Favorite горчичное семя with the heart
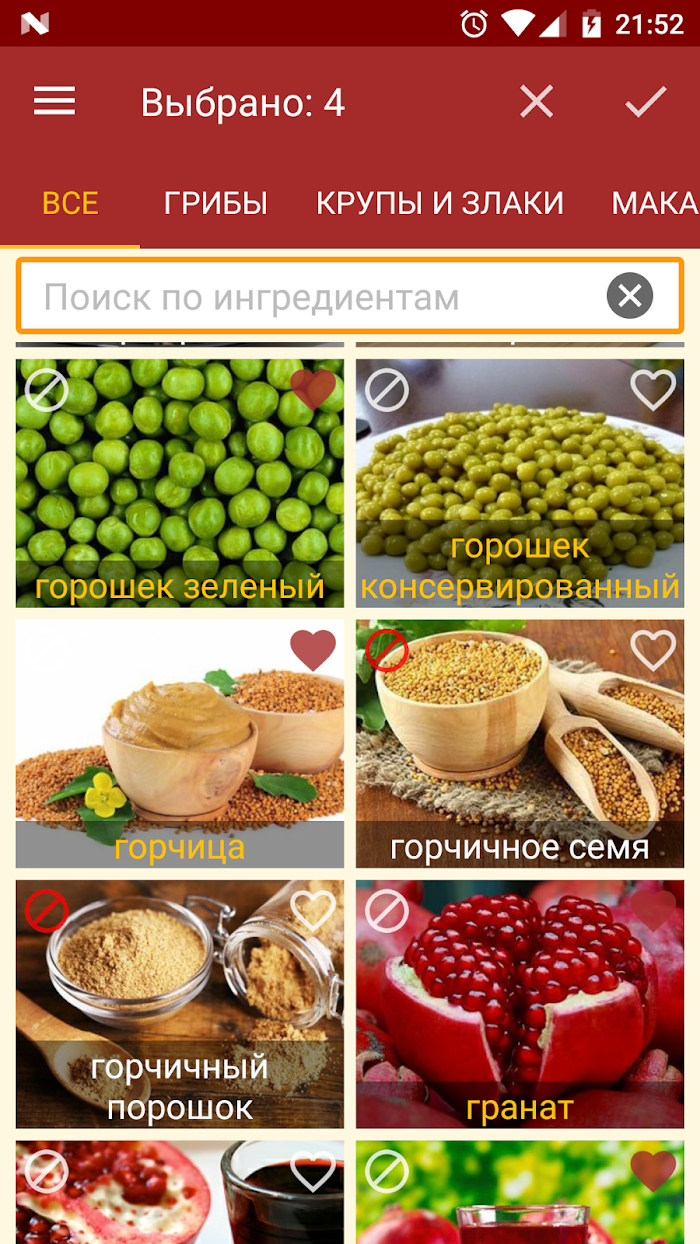Viewport: 700px width, 1244px height. pyautogui.click(x=653, y=651)
